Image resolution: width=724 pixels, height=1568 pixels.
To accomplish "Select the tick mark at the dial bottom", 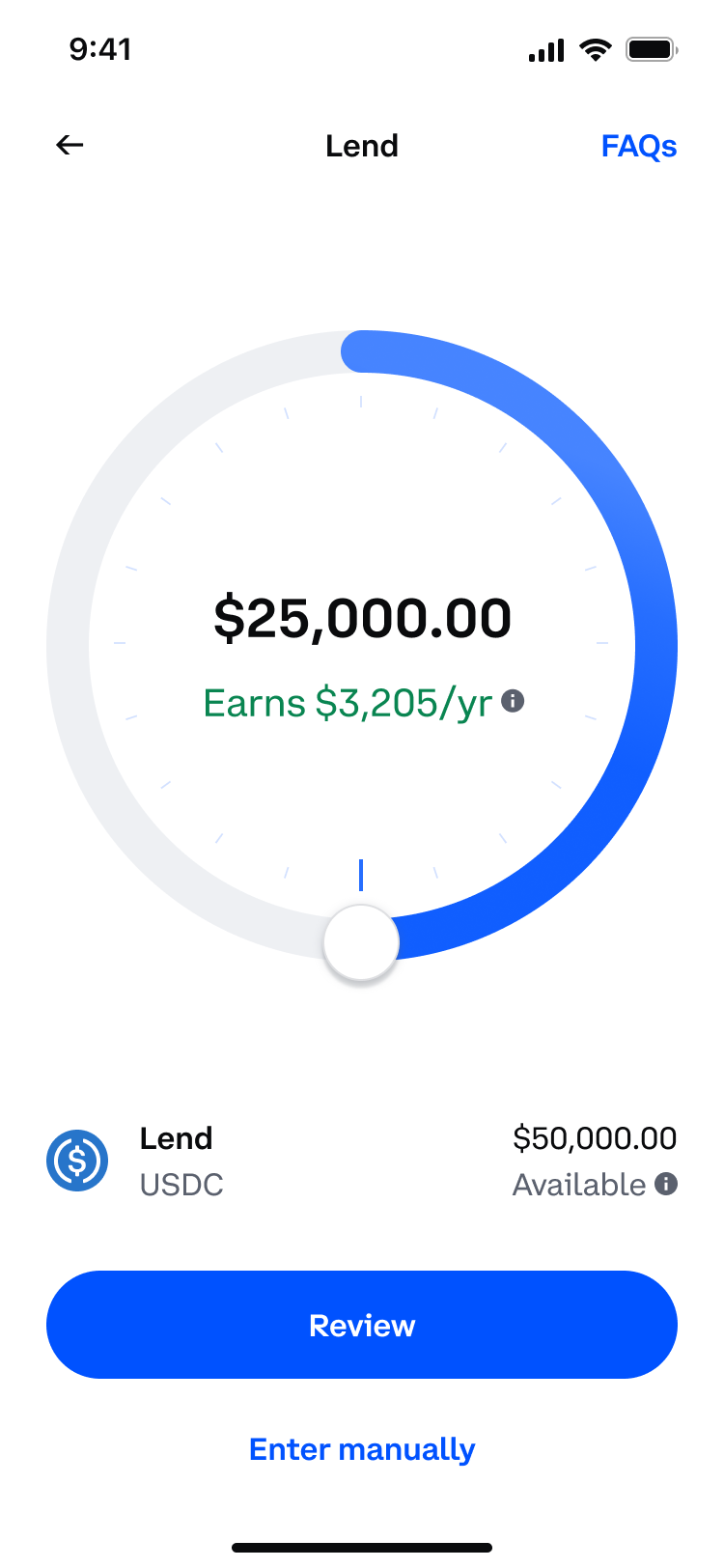I will [x=362, y=874].
